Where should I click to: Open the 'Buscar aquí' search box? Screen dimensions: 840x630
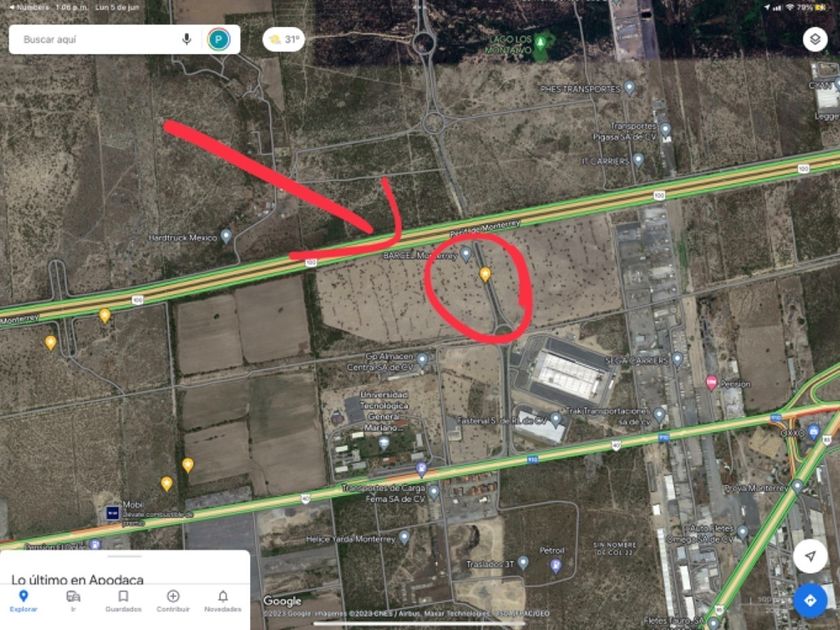click(90, 40)
